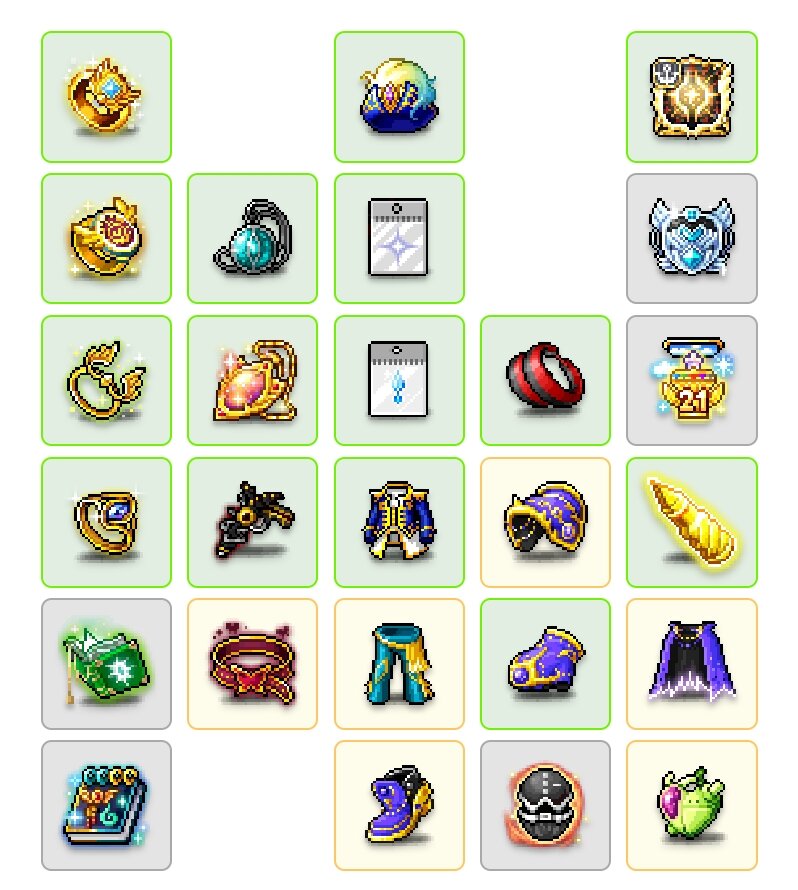Open the teal orb pendant slot
Image resolution: width=798 pixels, height=890 pixels.
(252, 238)
